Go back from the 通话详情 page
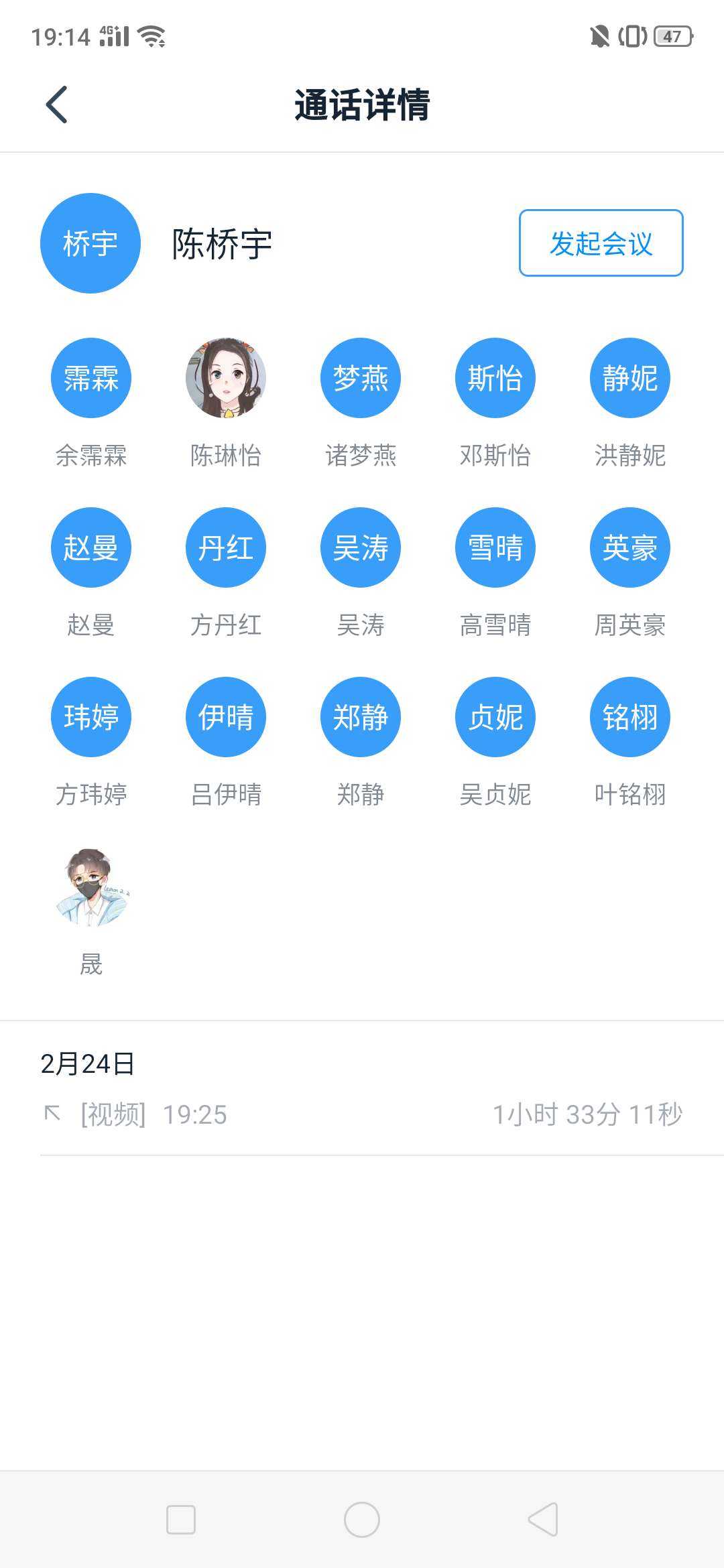The height and width of the screenshot is (1568, 724). [x=57, y=105]
